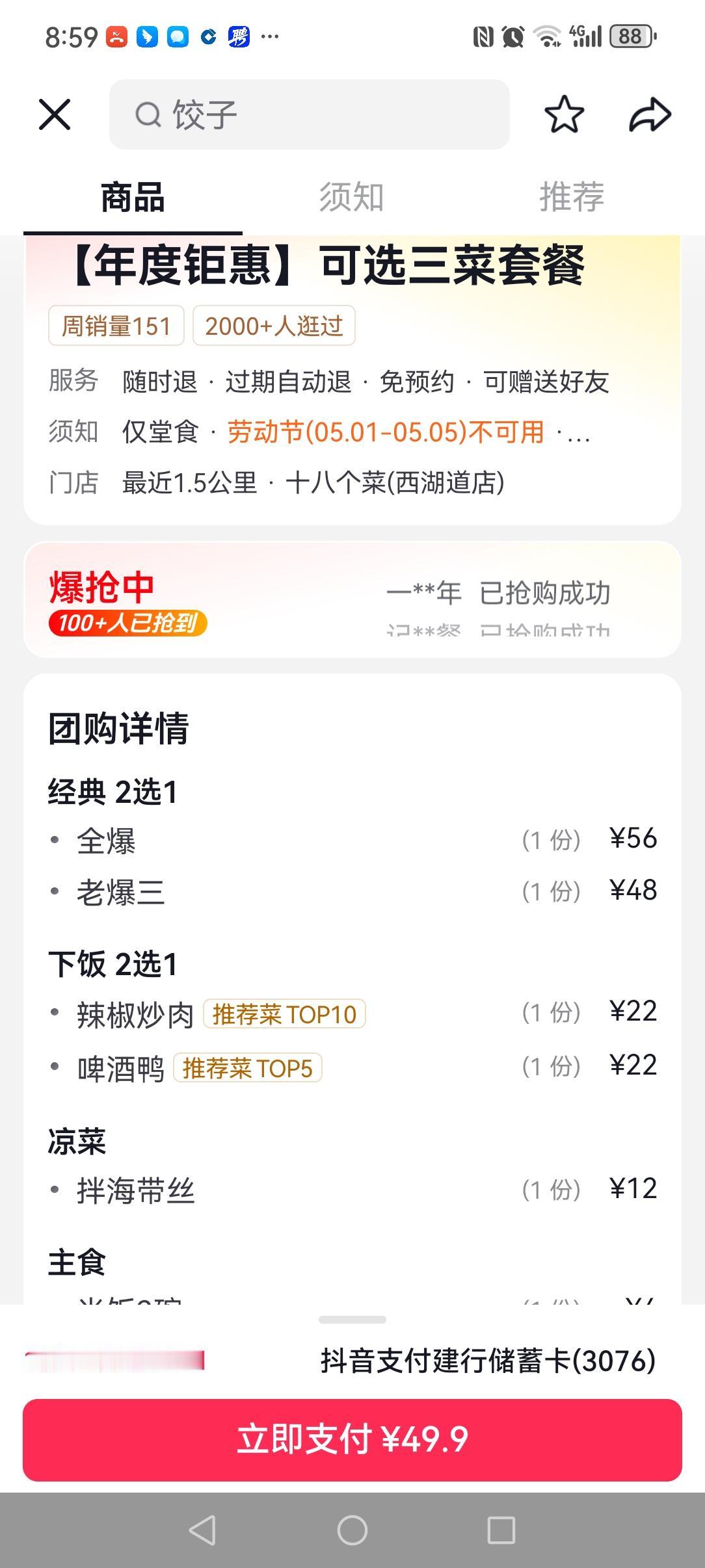This screenshot has width=705, height=1568.
Task: Tap the share arrow icon
Action: (x=649, y=114)
